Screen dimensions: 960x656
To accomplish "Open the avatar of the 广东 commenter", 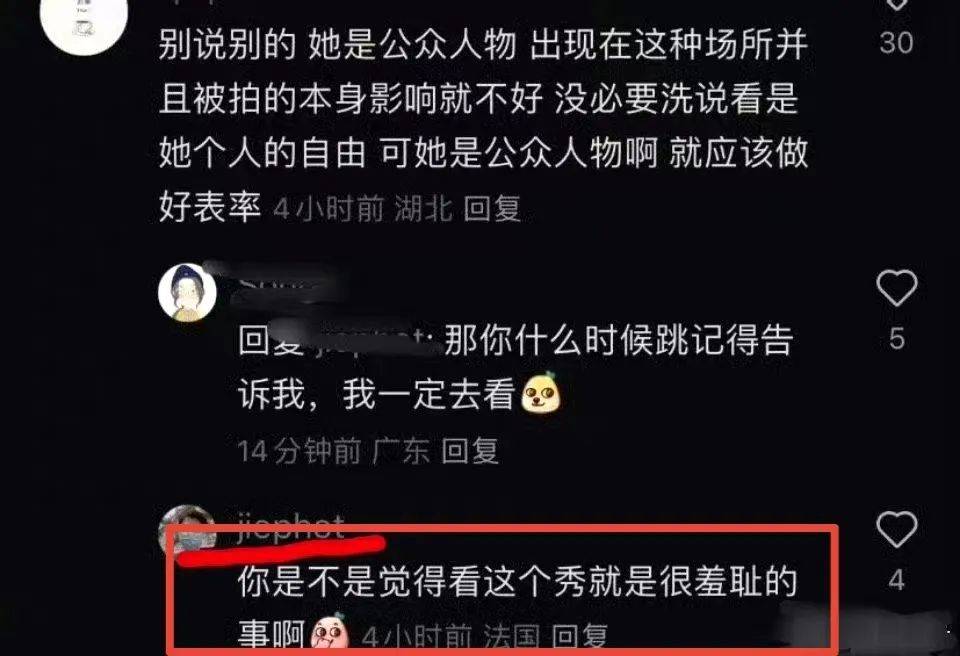I will (187, 293).
